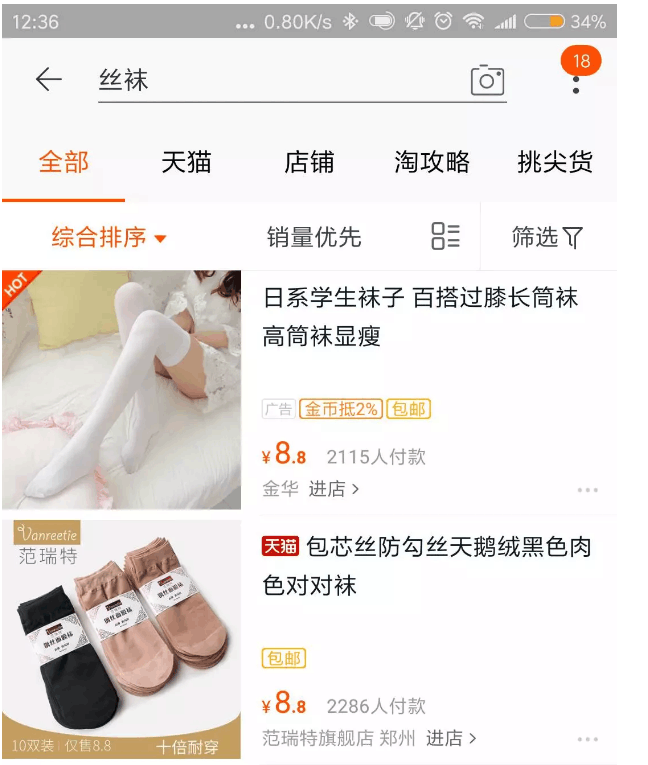Open camera image search

487,81
